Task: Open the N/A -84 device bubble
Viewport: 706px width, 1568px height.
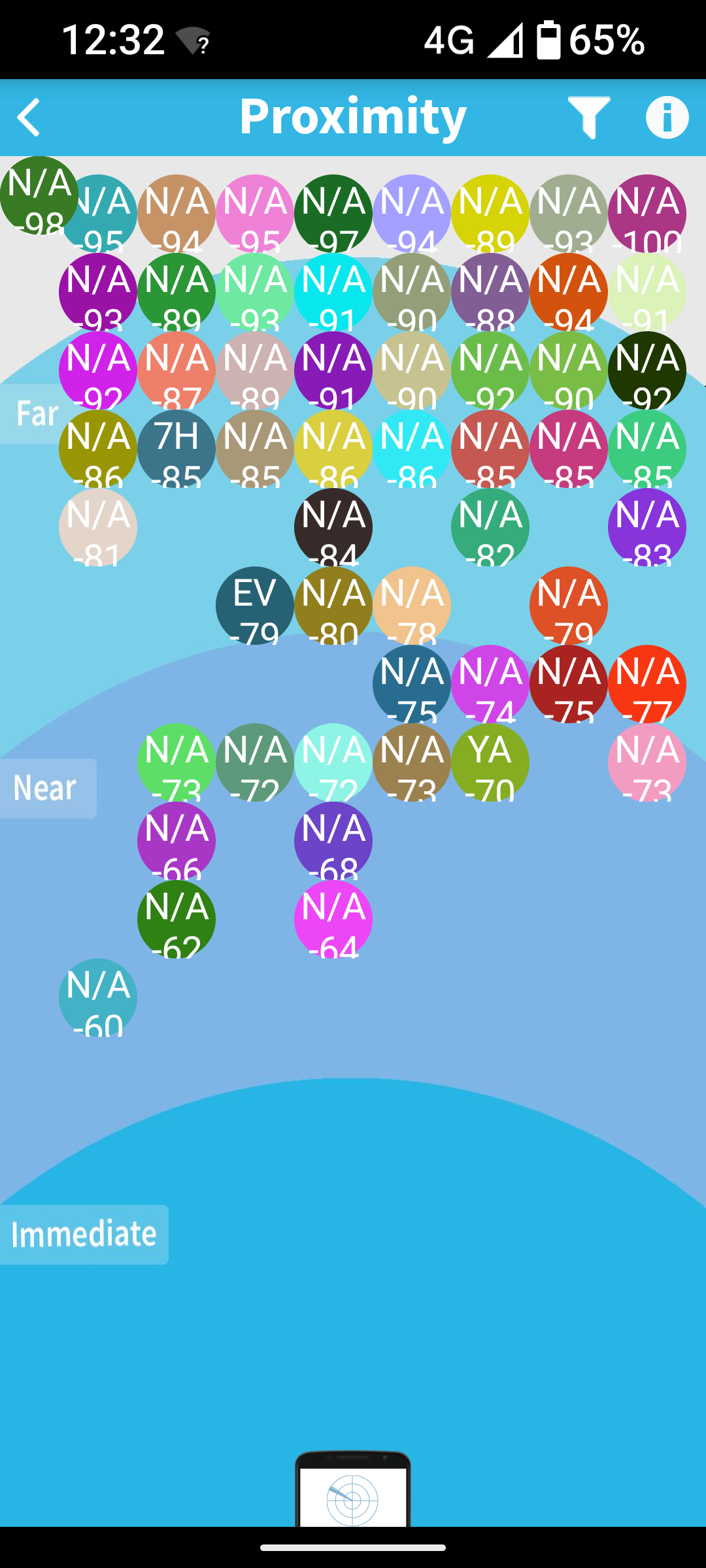Action: pos(333,527)
